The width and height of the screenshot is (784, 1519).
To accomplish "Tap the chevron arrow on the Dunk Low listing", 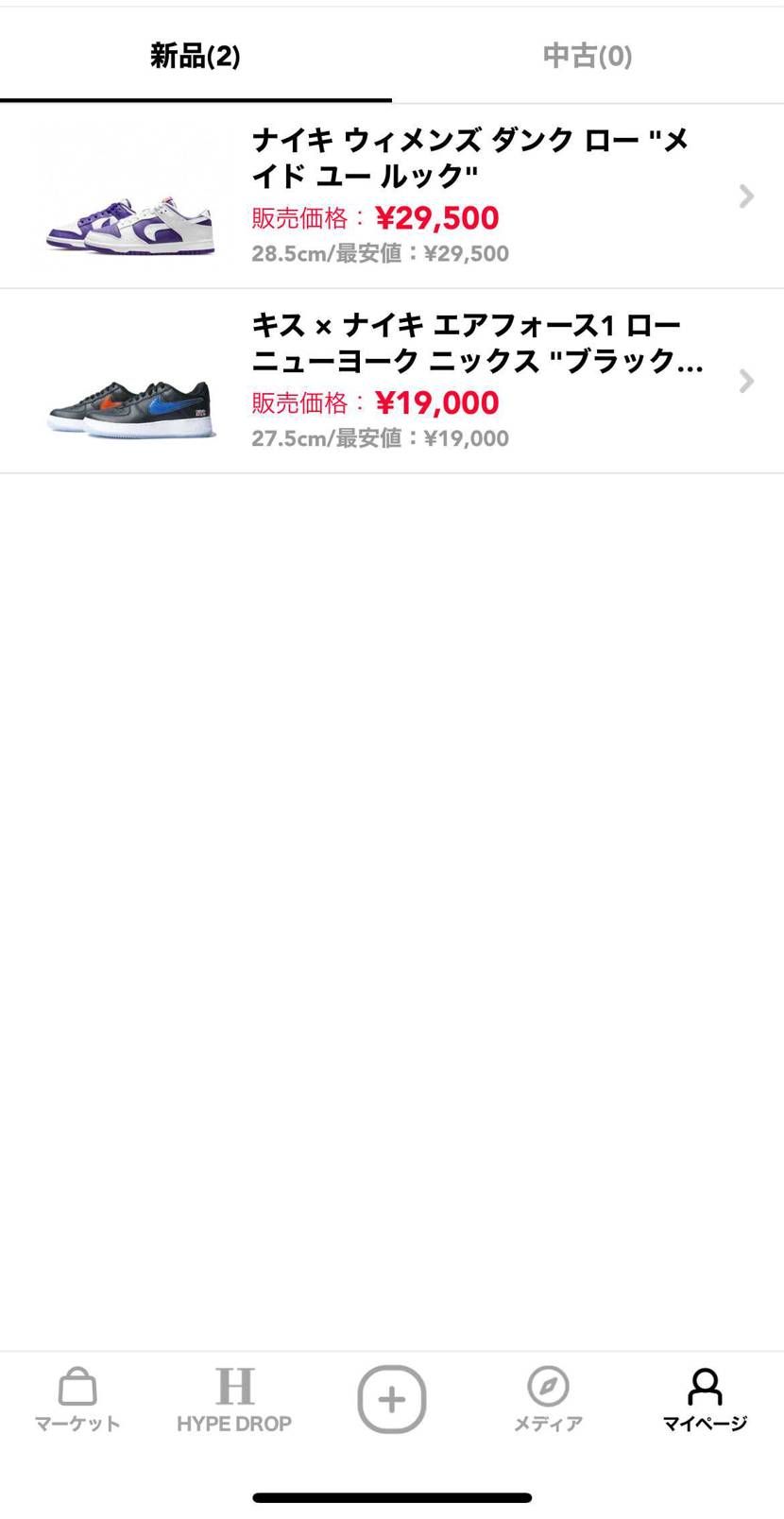I will click(x=747, y=196).
